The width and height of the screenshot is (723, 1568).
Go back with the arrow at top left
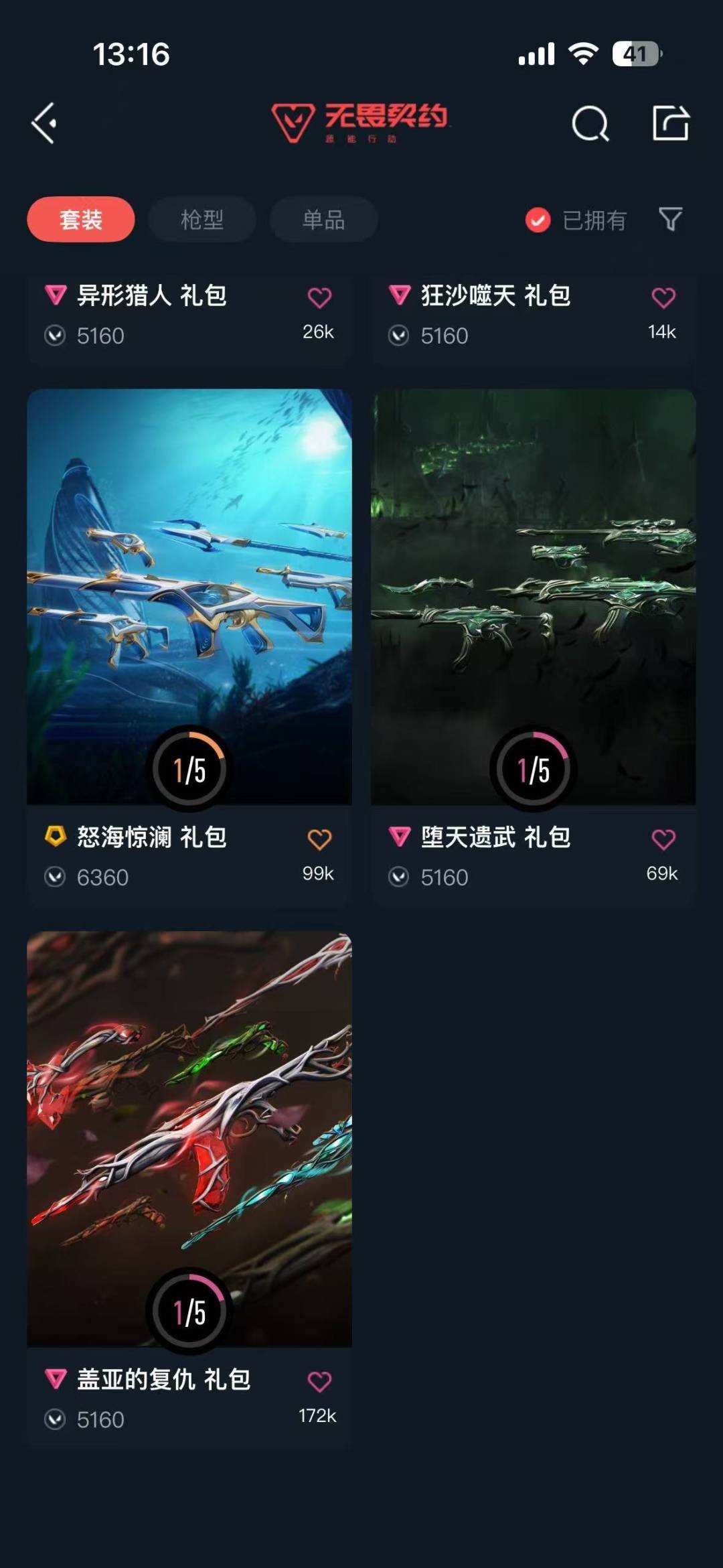(45, 125)
